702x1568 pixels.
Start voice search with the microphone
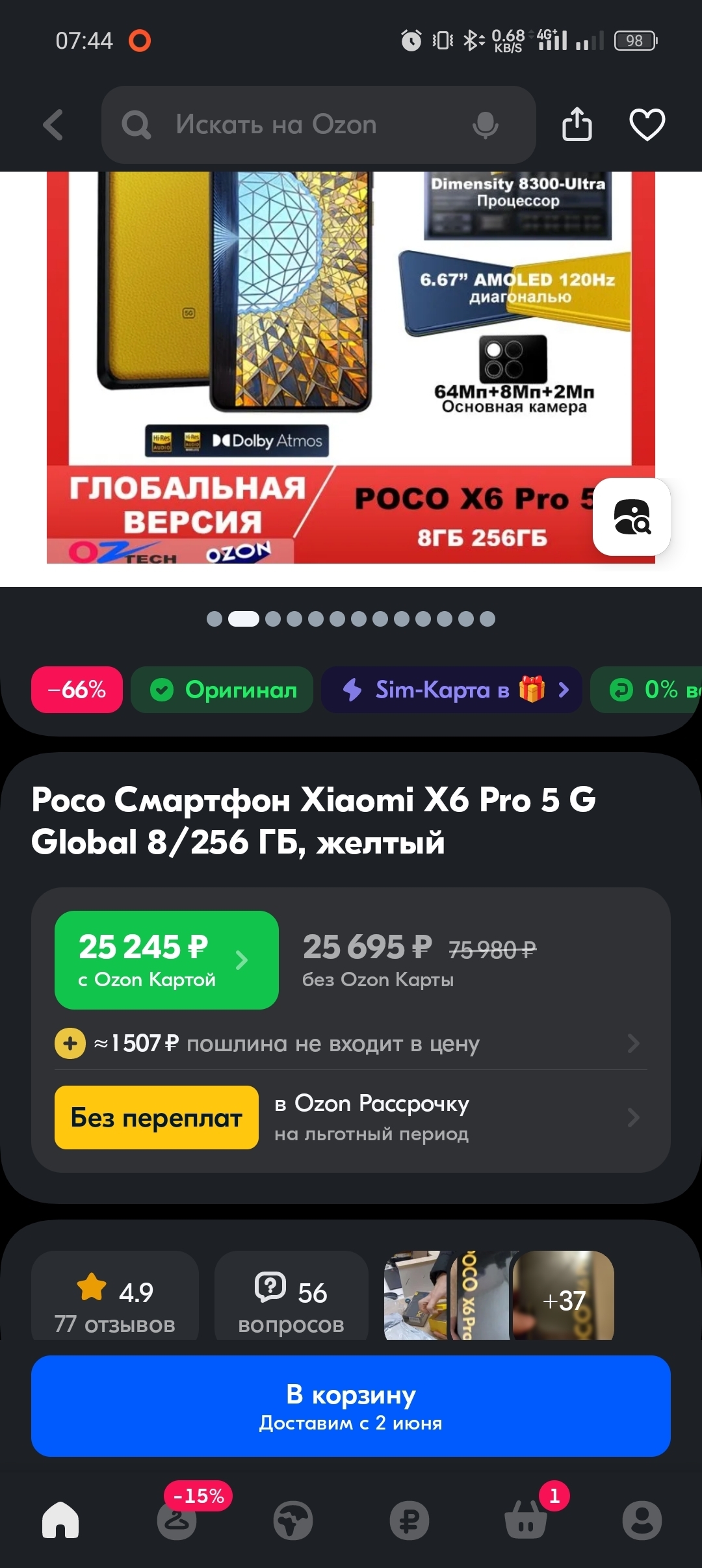485,124
